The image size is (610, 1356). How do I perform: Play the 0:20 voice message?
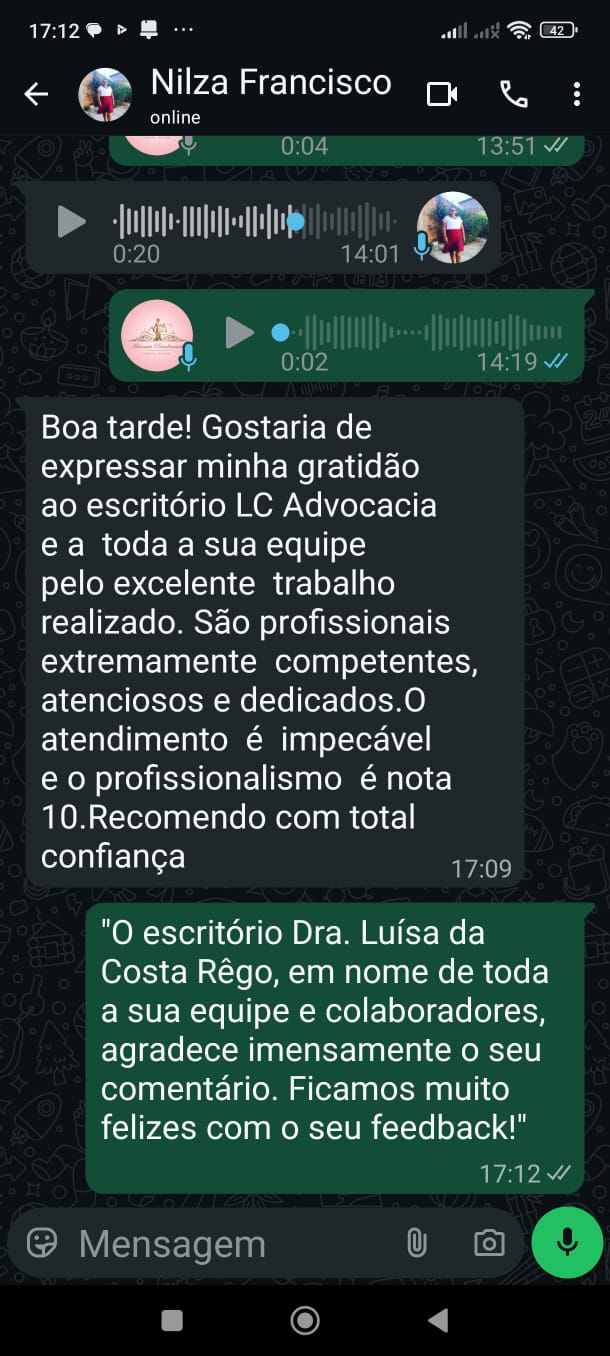point(71,221)
